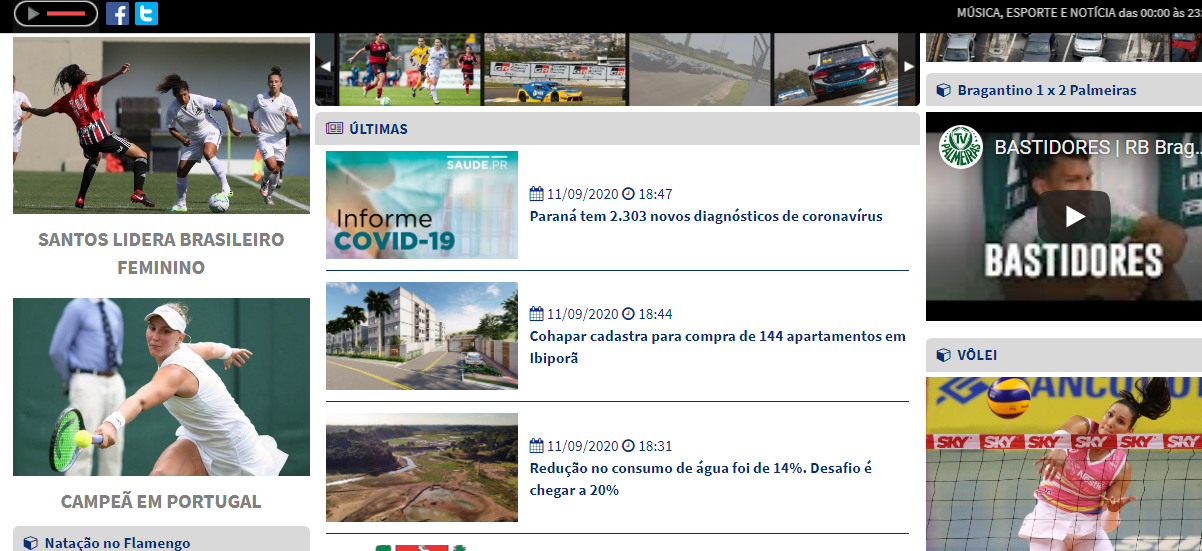The width and height of the screenshot is (1202, 551).
Task: Open article about redução no consumo de água
Action: (701, 479)
